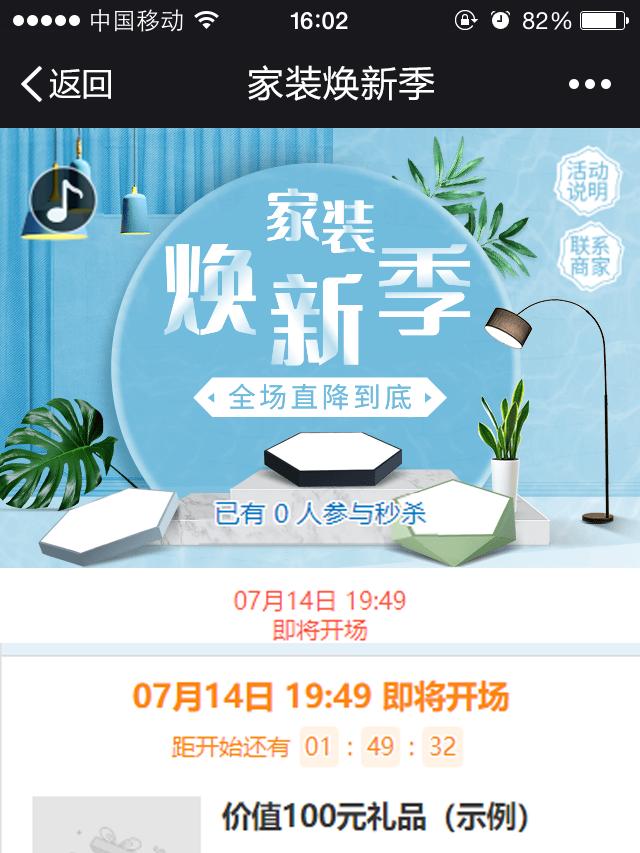
Task: Tap 联系商家 to contact merchant
Action: 589,255
